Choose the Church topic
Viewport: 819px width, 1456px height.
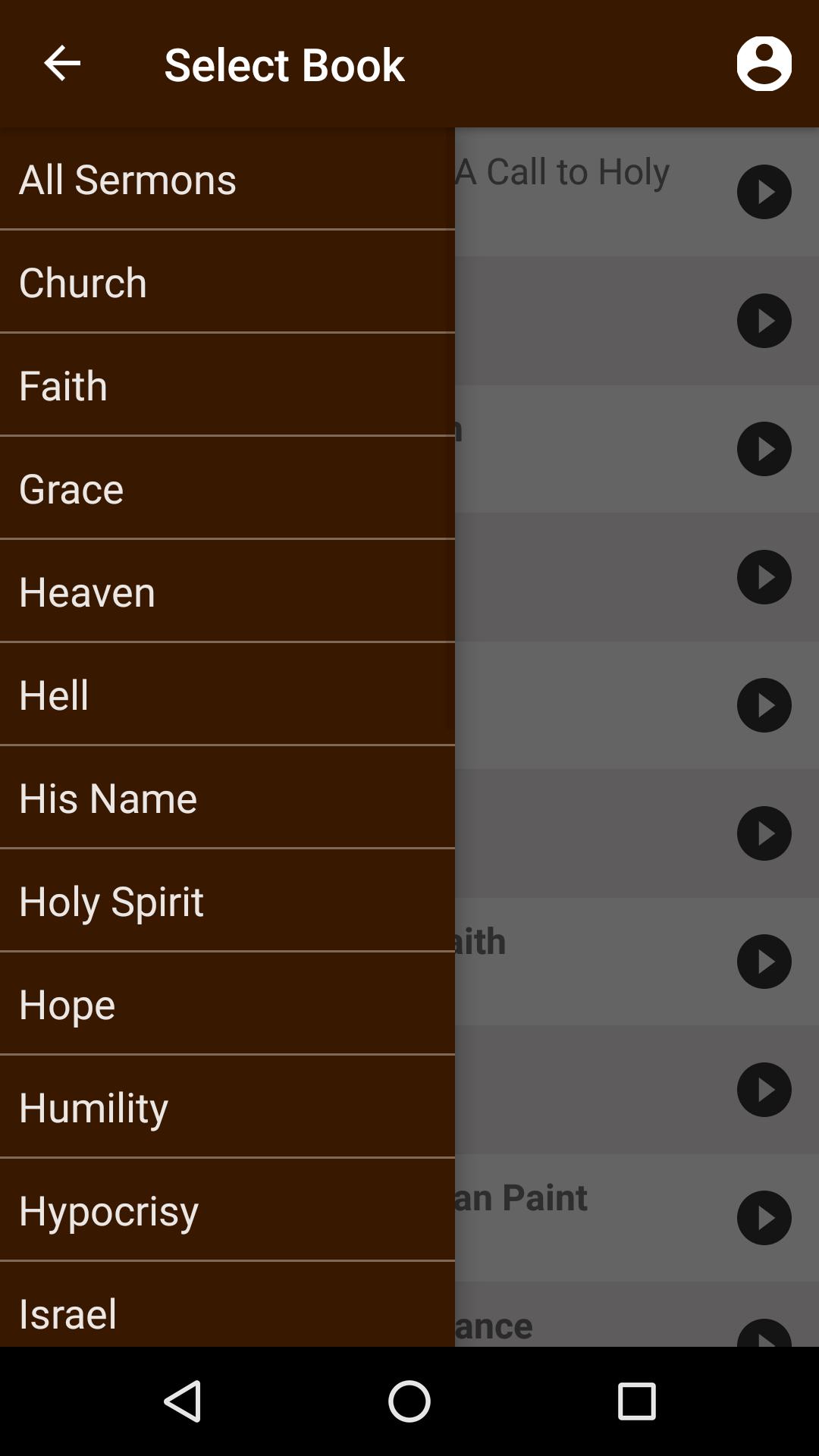pyautogui.click(x=227, y=282)
